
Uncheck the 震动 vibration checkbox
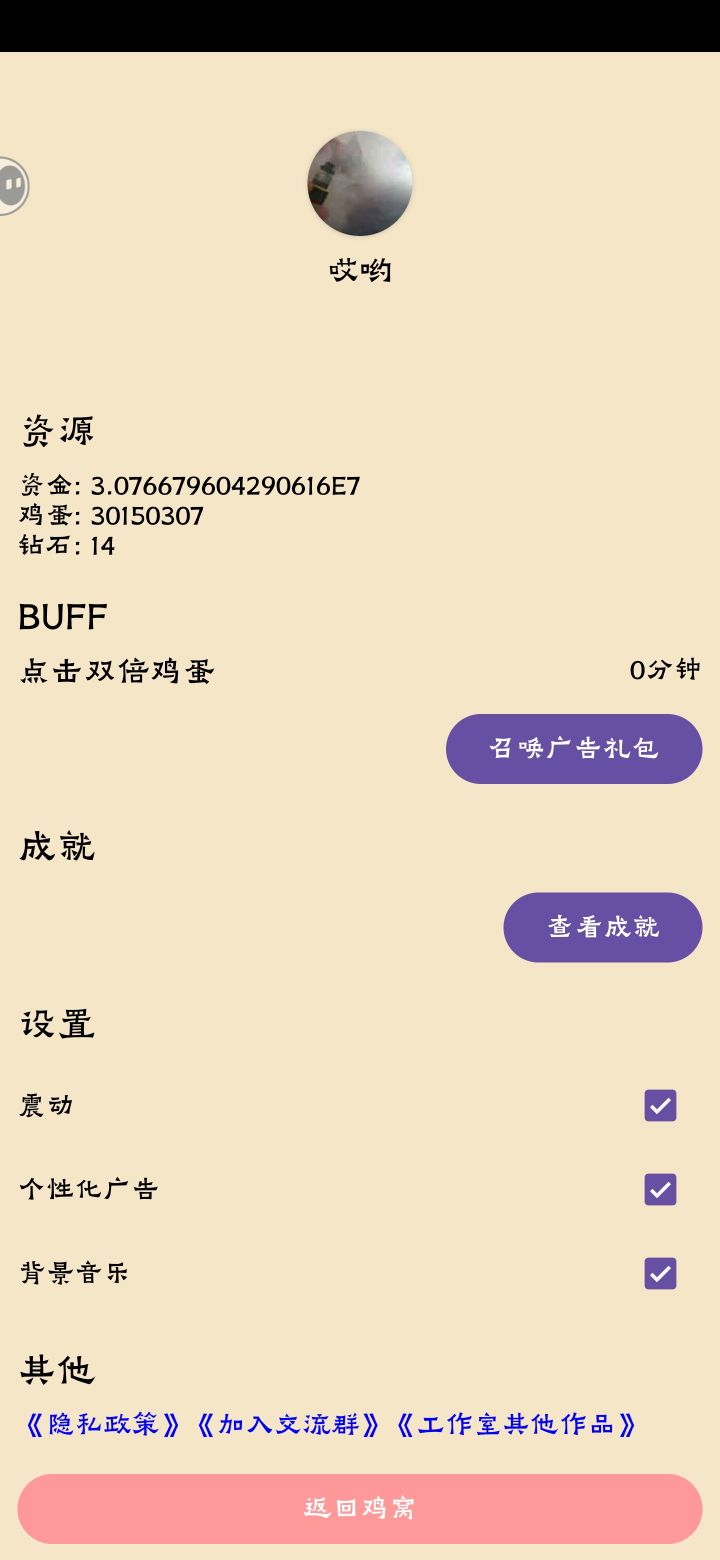click(x=660, y=1105)
